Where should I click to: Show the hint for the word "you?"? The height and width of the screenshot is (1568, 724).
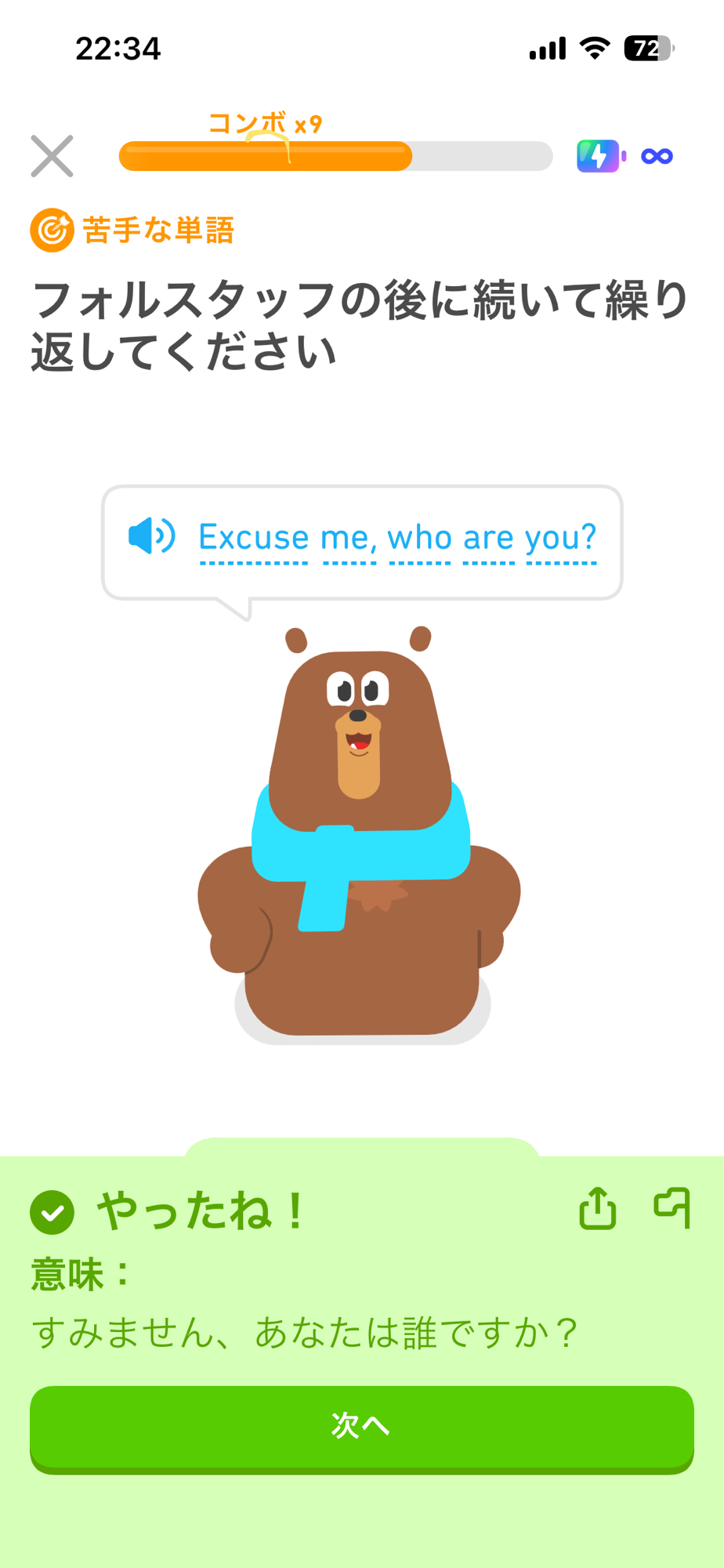561,538
